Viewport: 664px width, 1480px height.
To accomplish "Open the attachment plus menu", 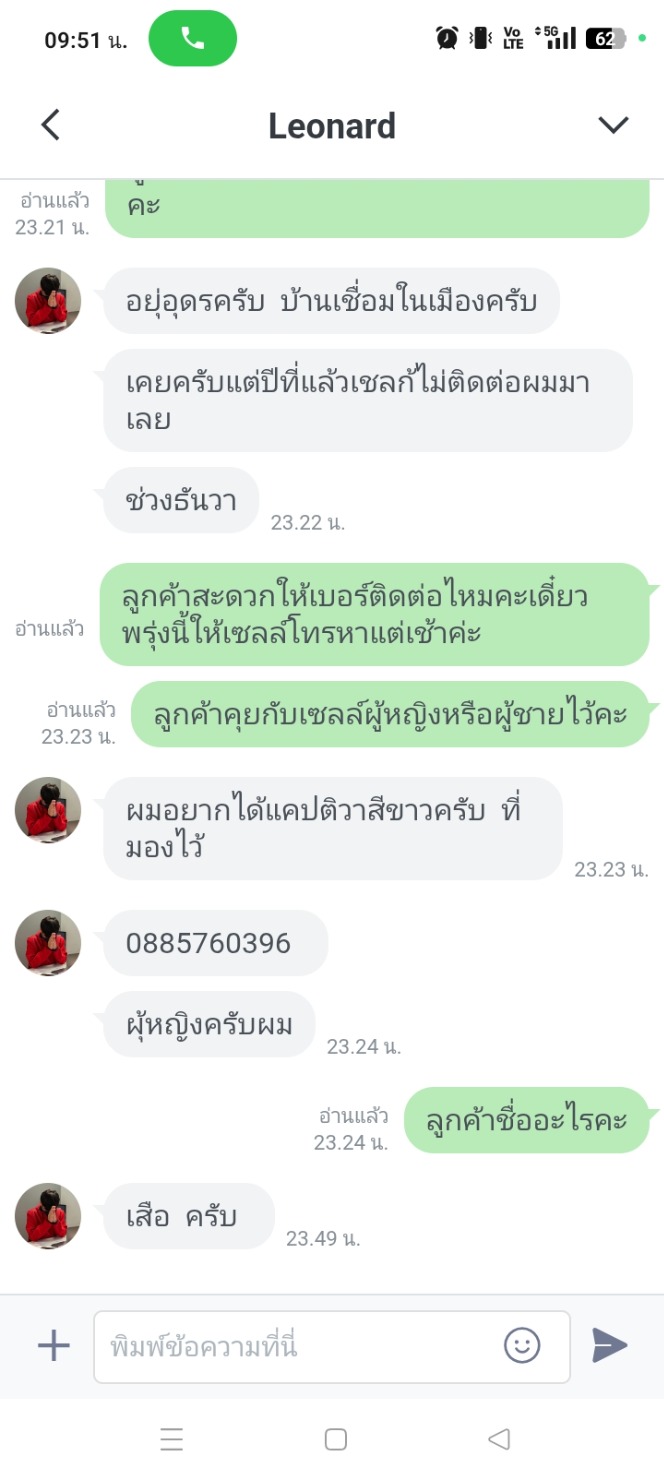I will pyautogui.click(x=53, y=1346).
